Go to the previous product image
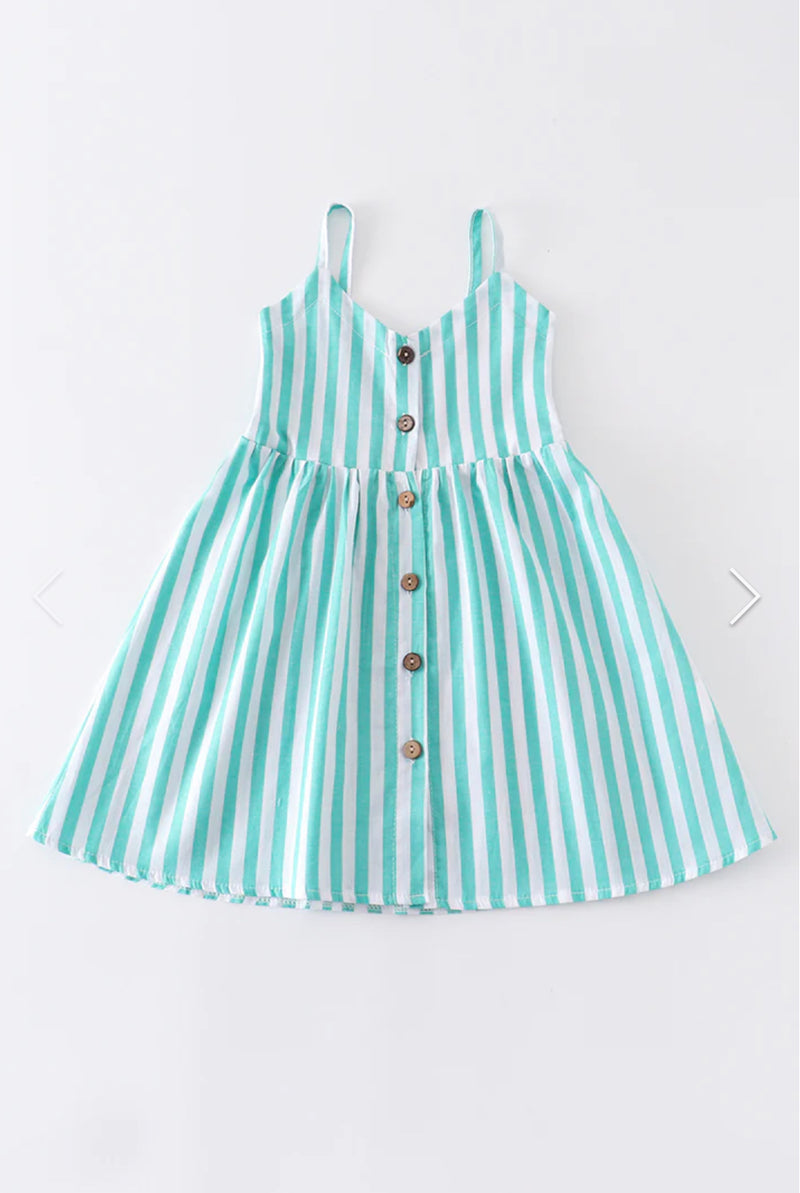 [48, 597]
